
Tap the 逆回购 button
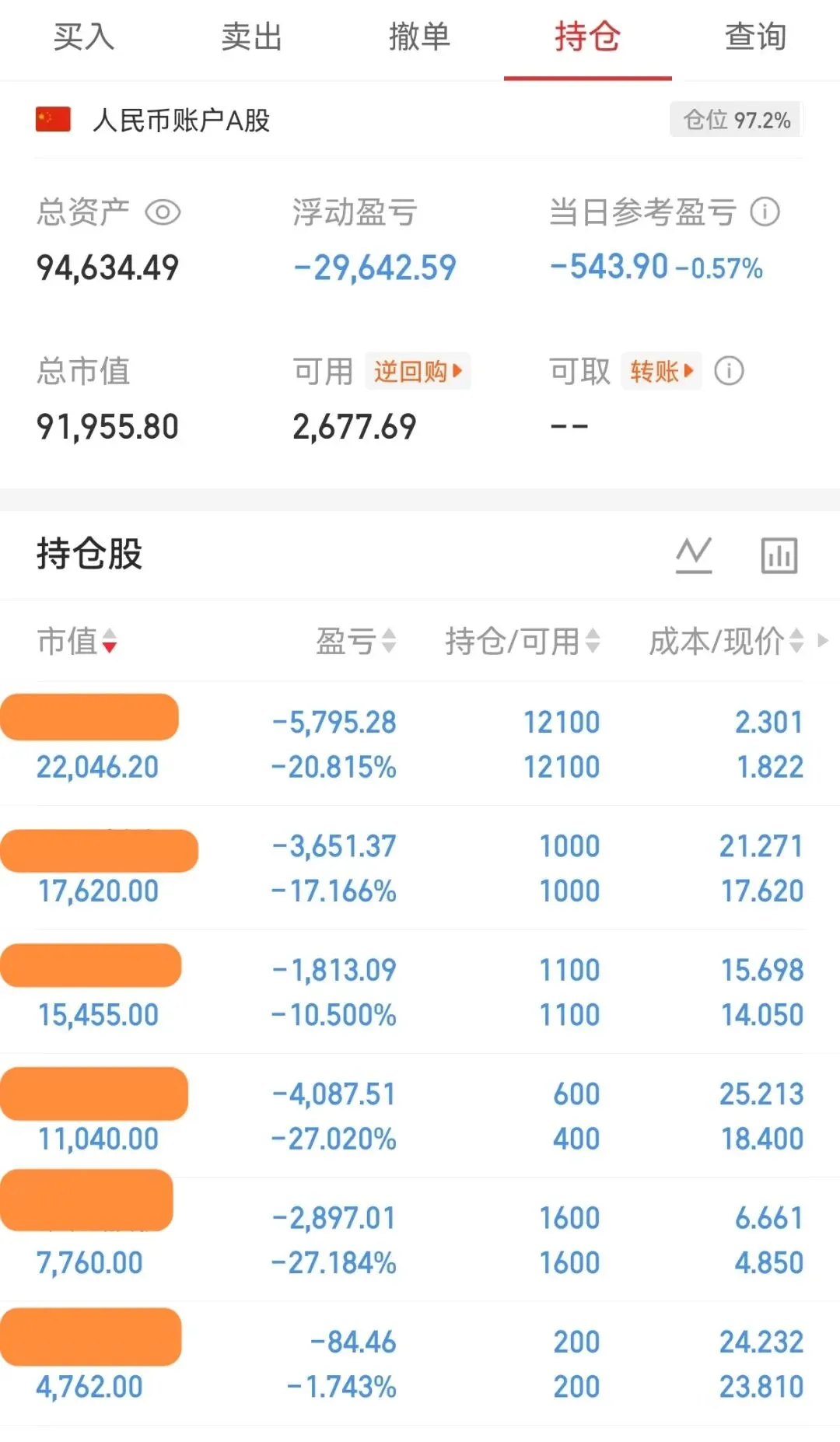click(x=418, y=371)
